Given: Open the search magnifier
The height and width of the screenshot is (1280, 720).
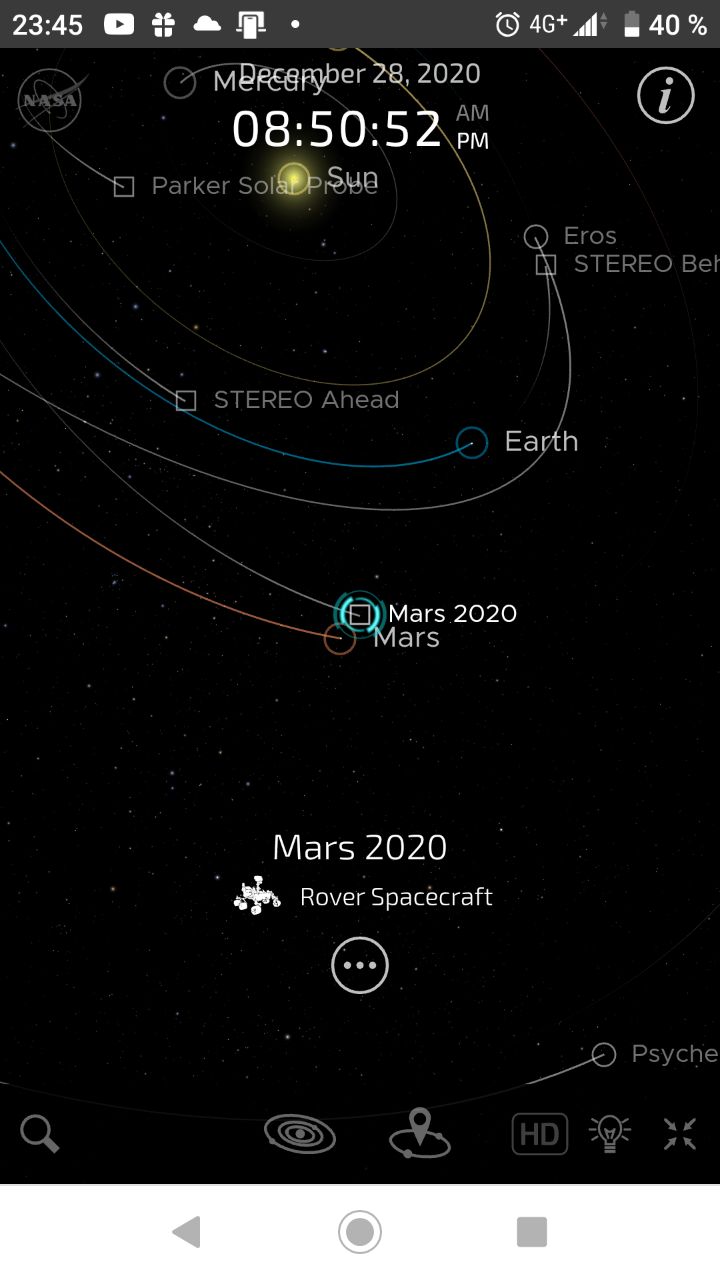Looking at the screenshot, I should (x=40, y=1134).
